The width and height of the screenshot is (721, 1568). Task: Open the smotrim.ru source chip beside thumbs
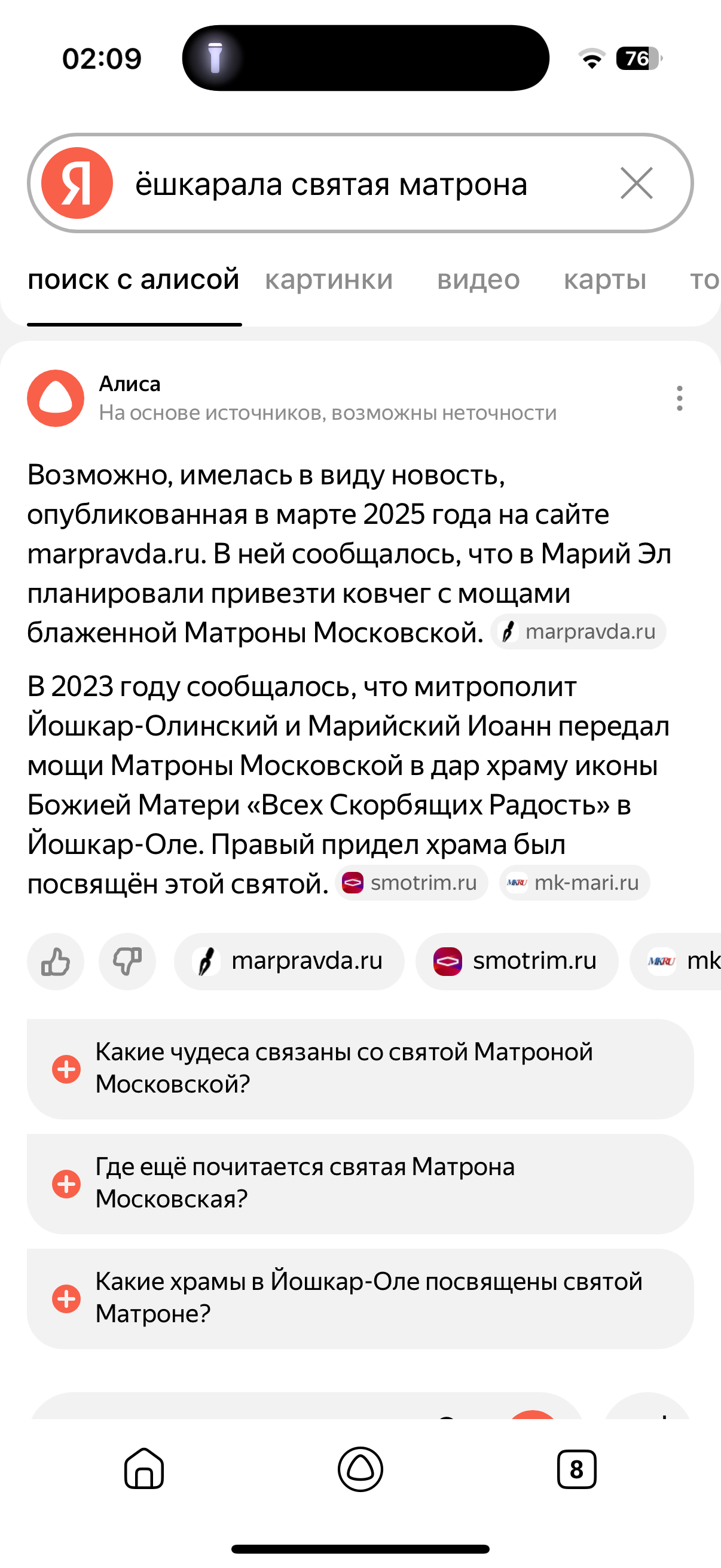517,961
